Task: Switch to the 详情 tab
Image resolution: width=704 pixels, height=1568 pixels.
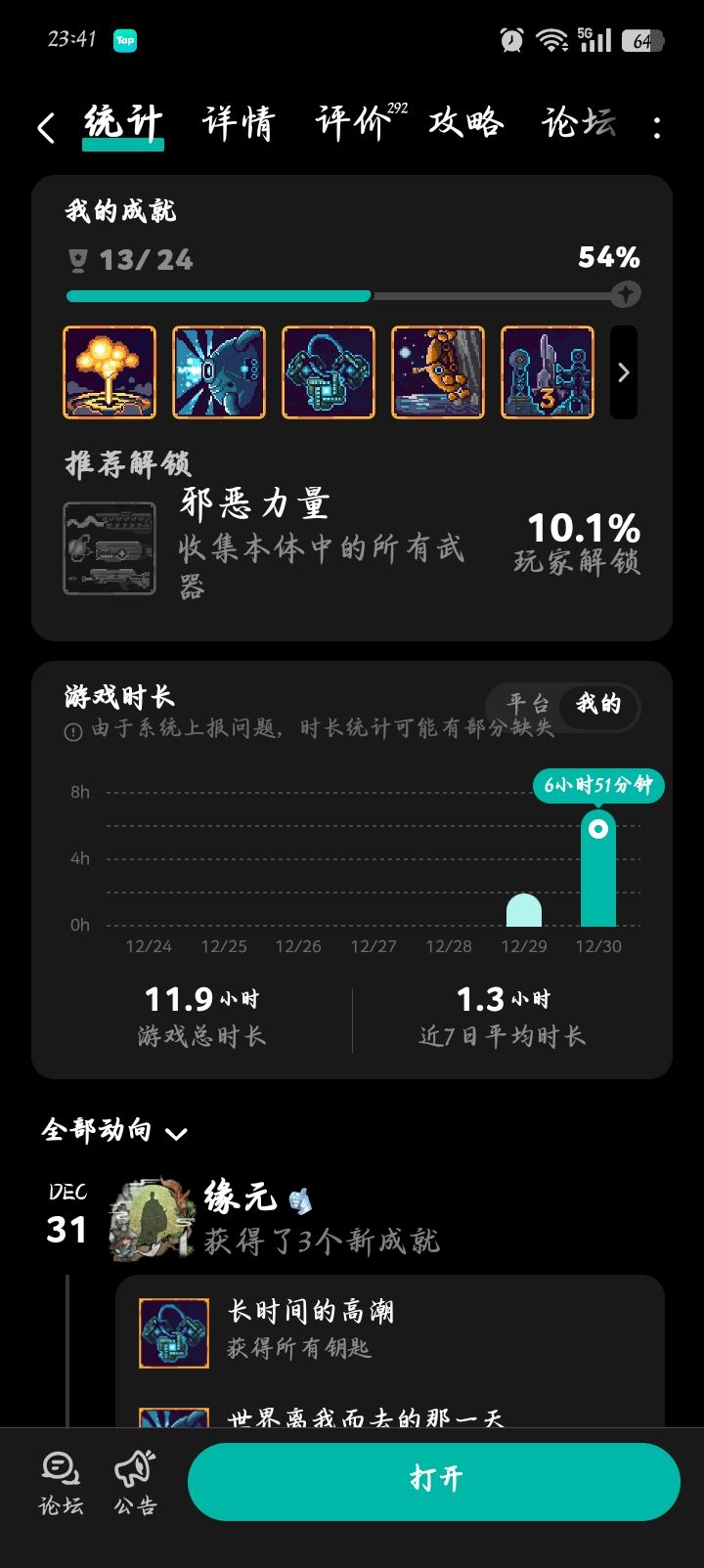Action: pyautogui.click(x=239, y=124)
